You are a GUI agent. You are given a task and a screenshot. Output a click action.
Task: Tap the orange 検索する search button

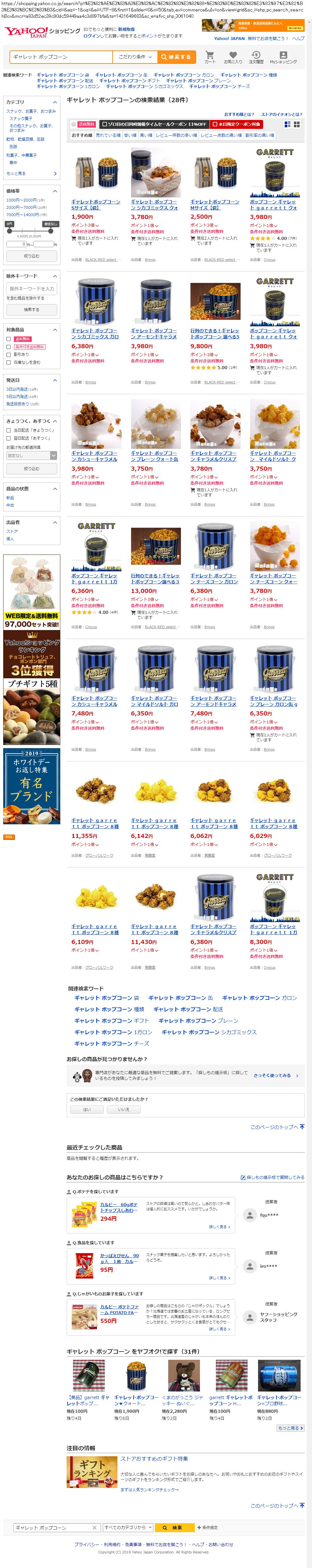pos(177,56)
